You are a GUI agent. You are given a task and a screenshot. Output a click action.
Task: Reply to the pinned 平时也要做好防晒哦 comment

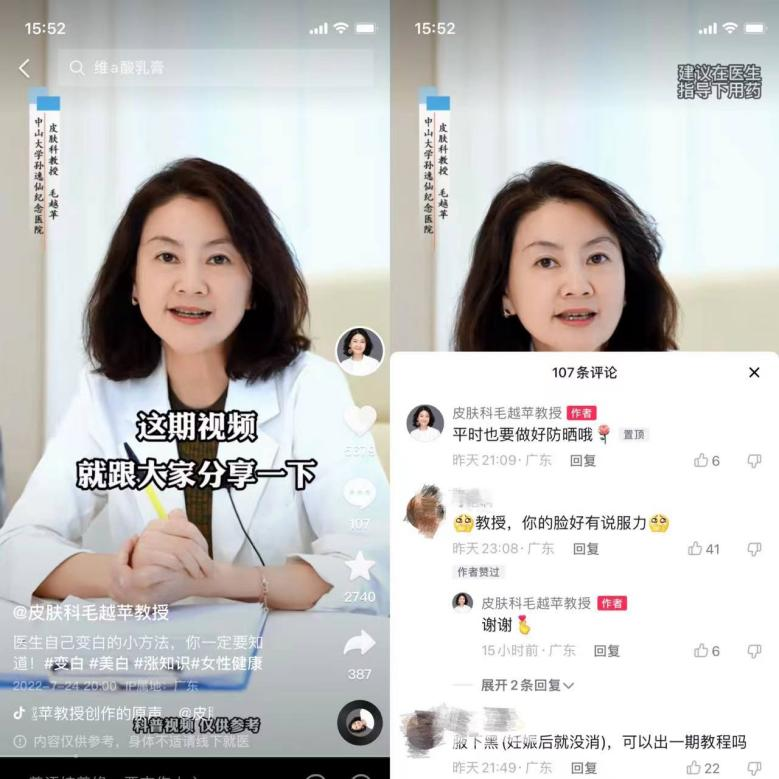583,461
